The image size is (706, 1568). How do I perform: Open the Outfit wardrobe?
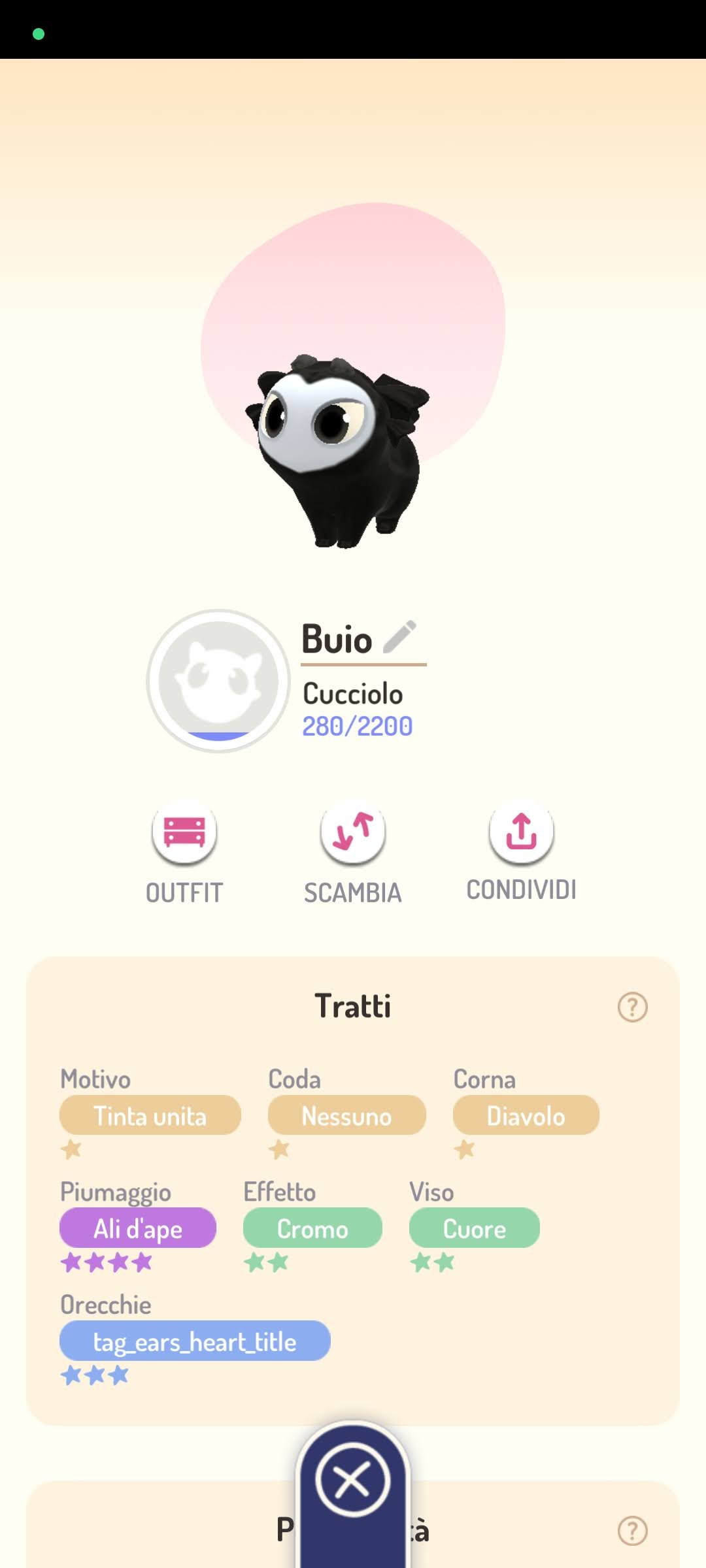(184, 833)
